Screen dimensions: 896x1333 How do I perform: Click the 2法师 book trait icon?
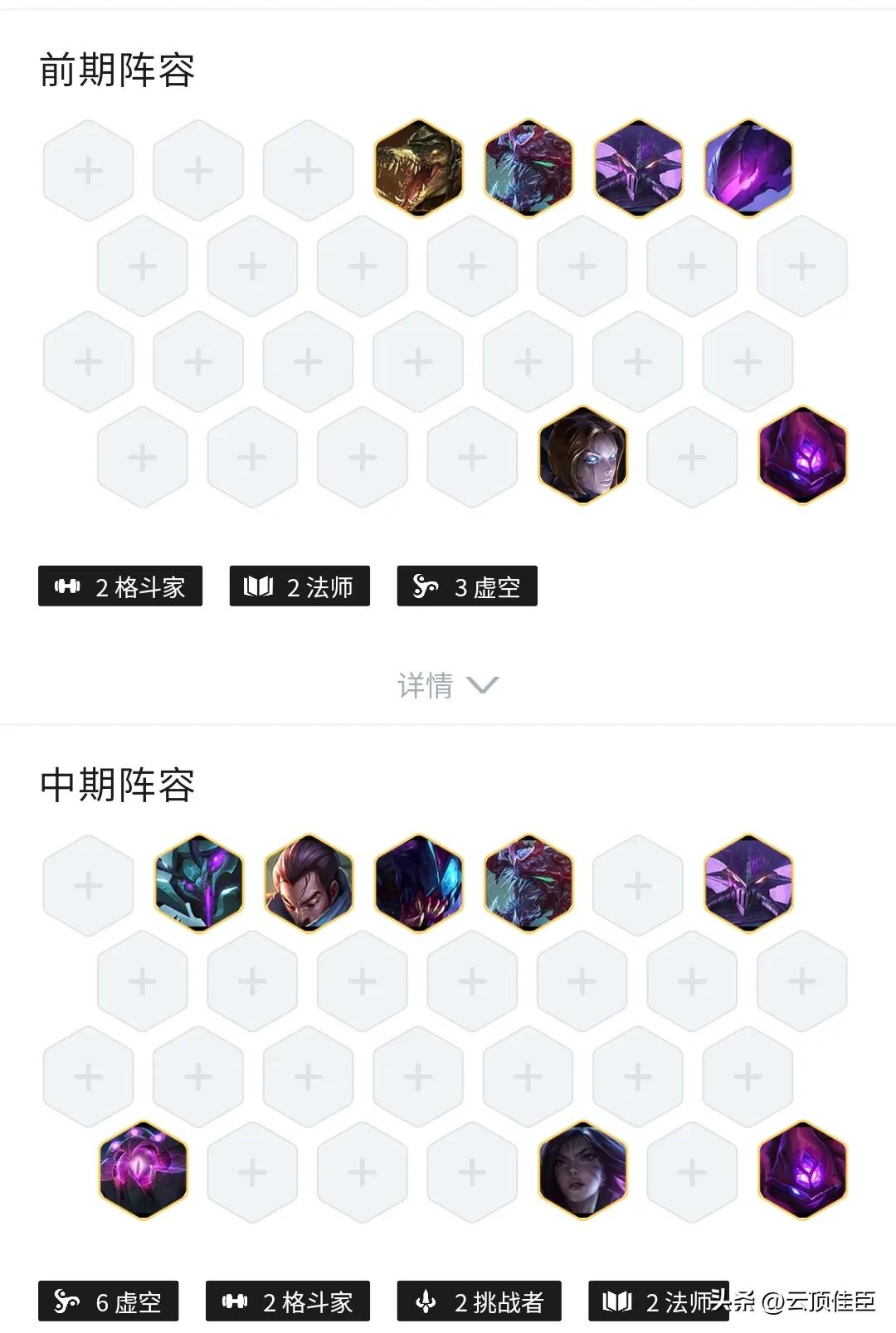click(x=260, y=586)
